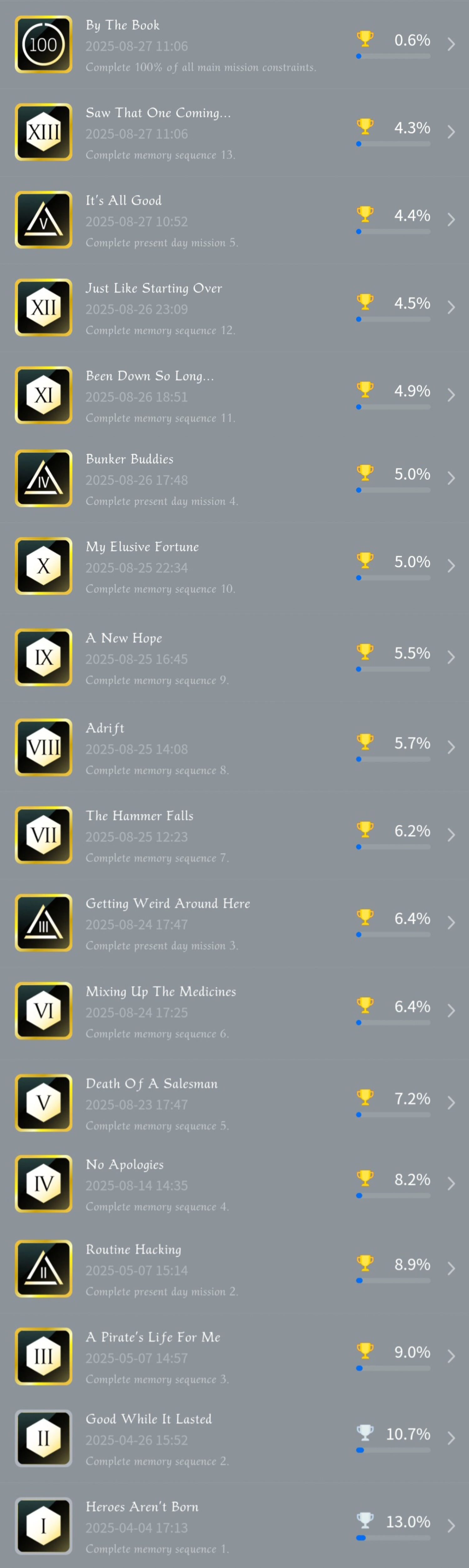Open Mixing Up The Medicines achievement
469x1568 pixels.
click(x=234, y=1011)
